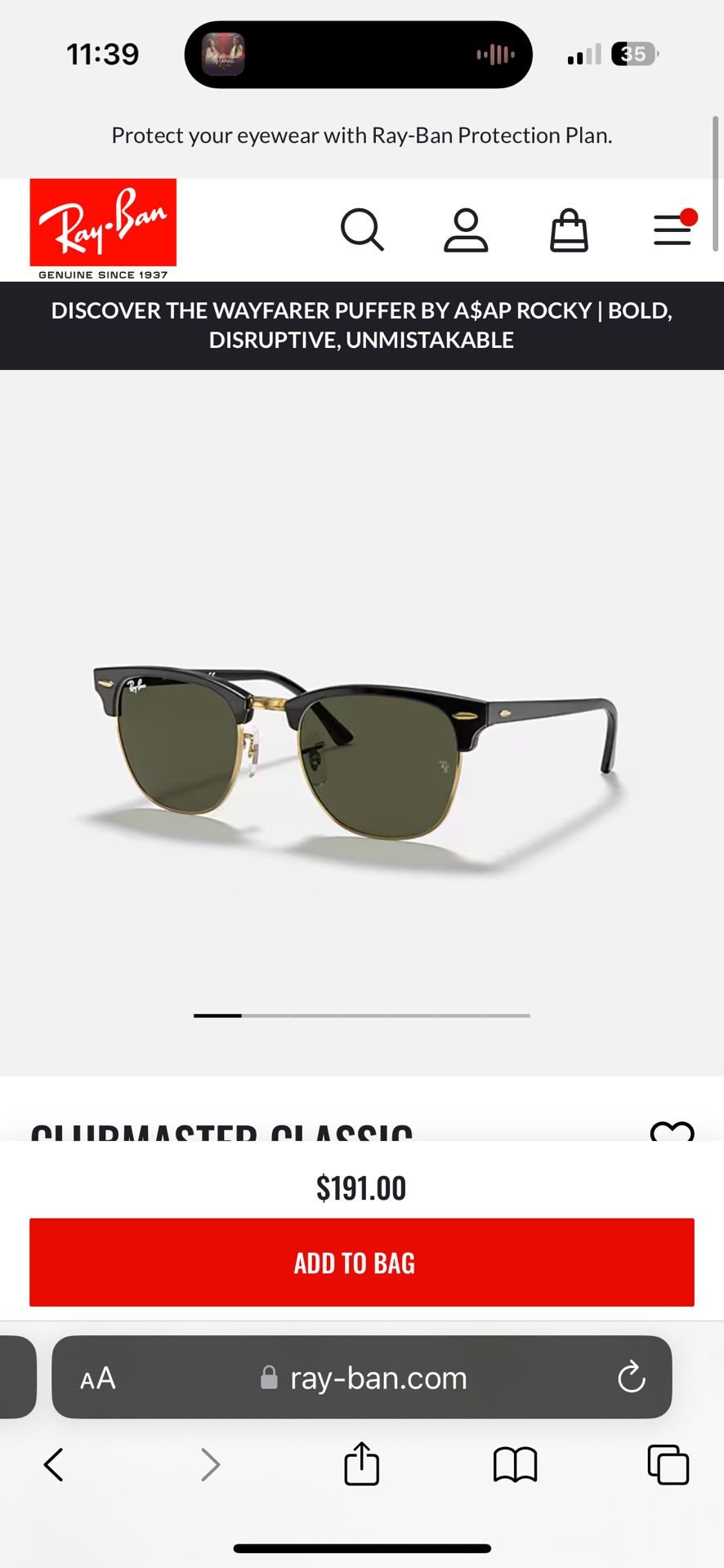Share this page
The height and width of the screenshot is (1568, 724).
pos(362,1463)
